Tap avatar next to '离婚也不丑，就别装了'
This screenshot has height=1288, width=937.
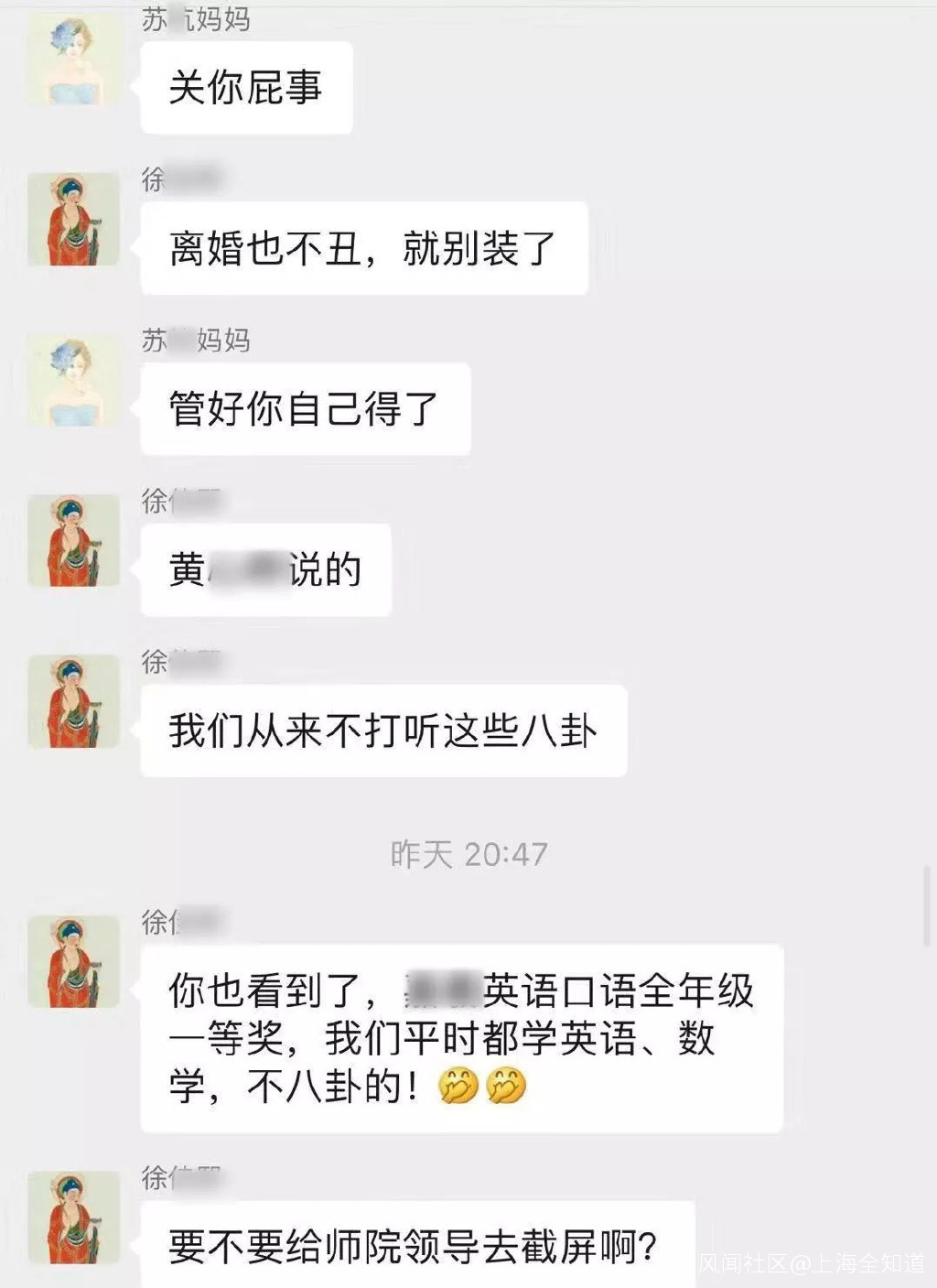click(x=74, y=220)
